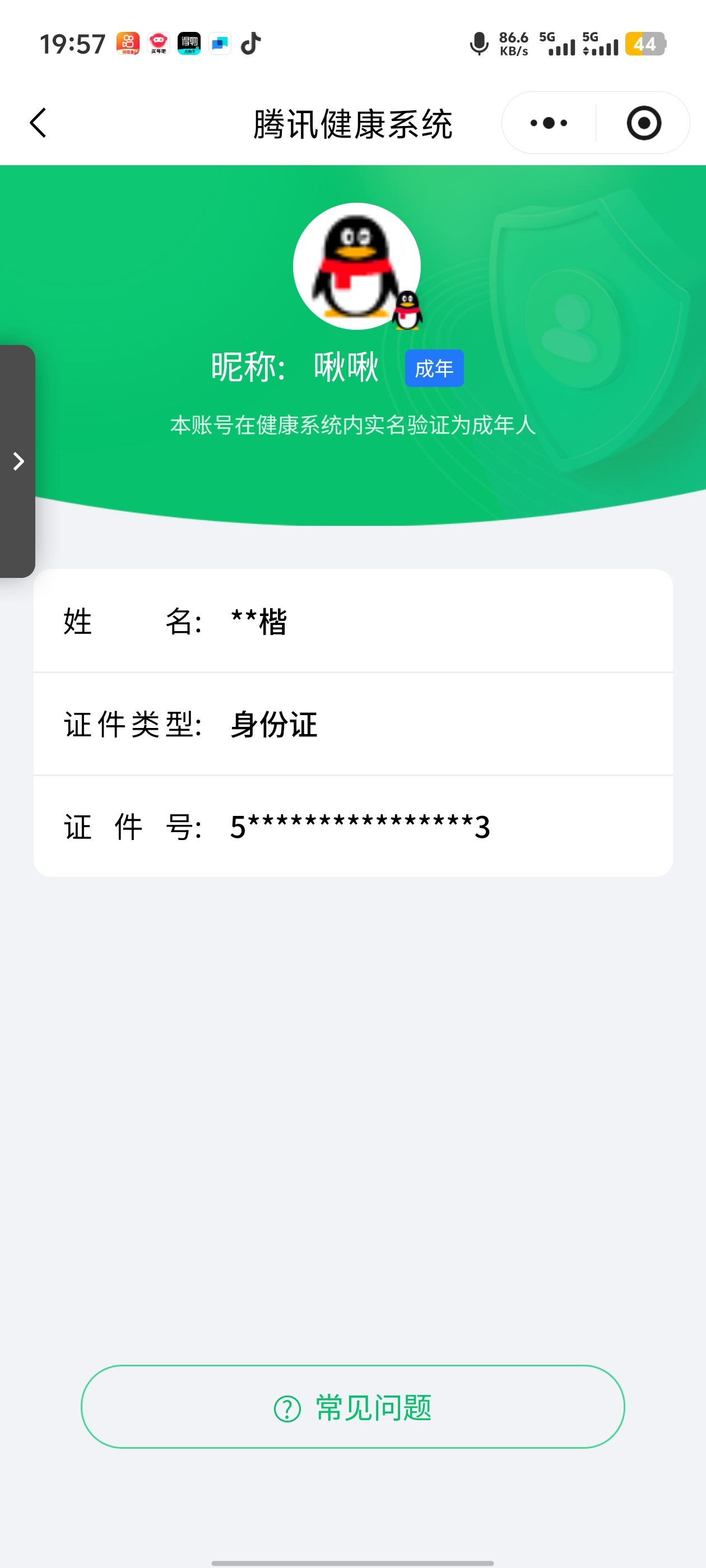Open 常见问题 FAQ button
The image size is (706, 1568).
[x=352, y=1407]
